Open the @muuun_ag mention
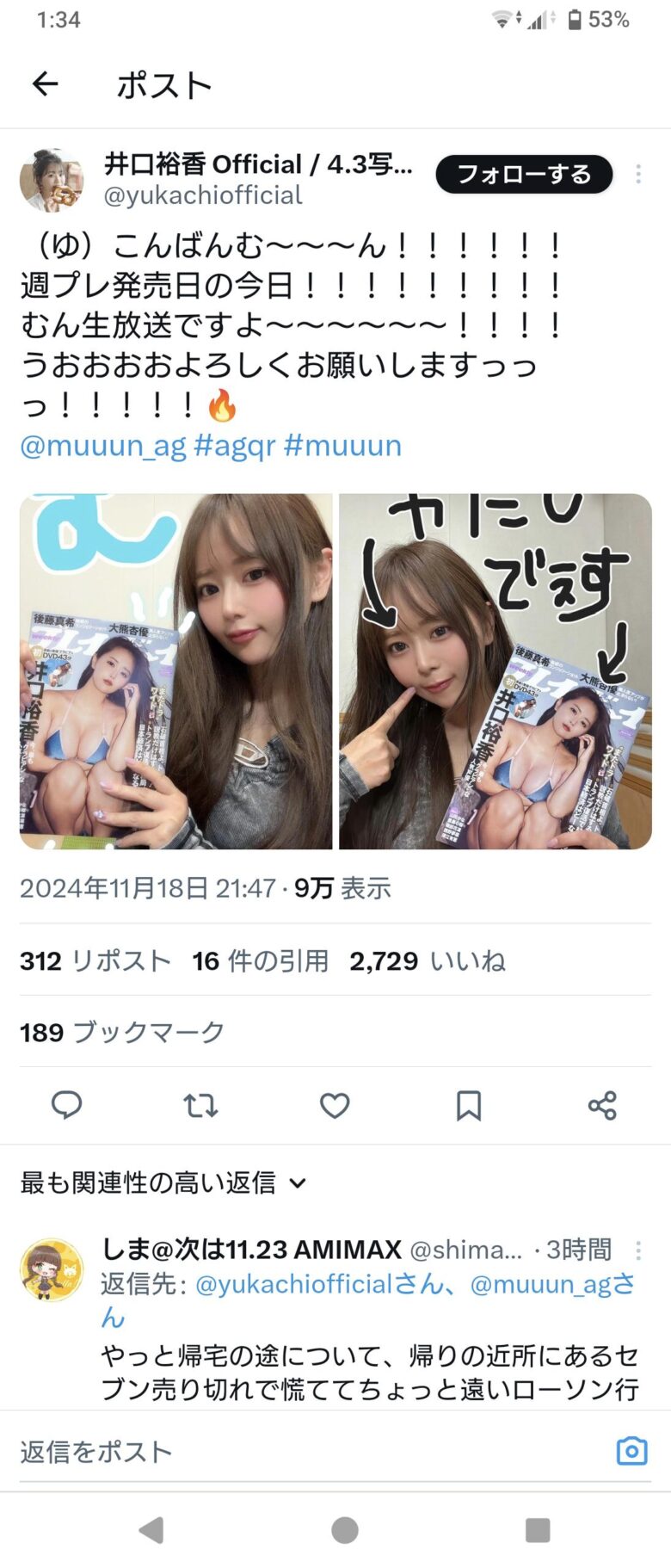 click(102, 446)
